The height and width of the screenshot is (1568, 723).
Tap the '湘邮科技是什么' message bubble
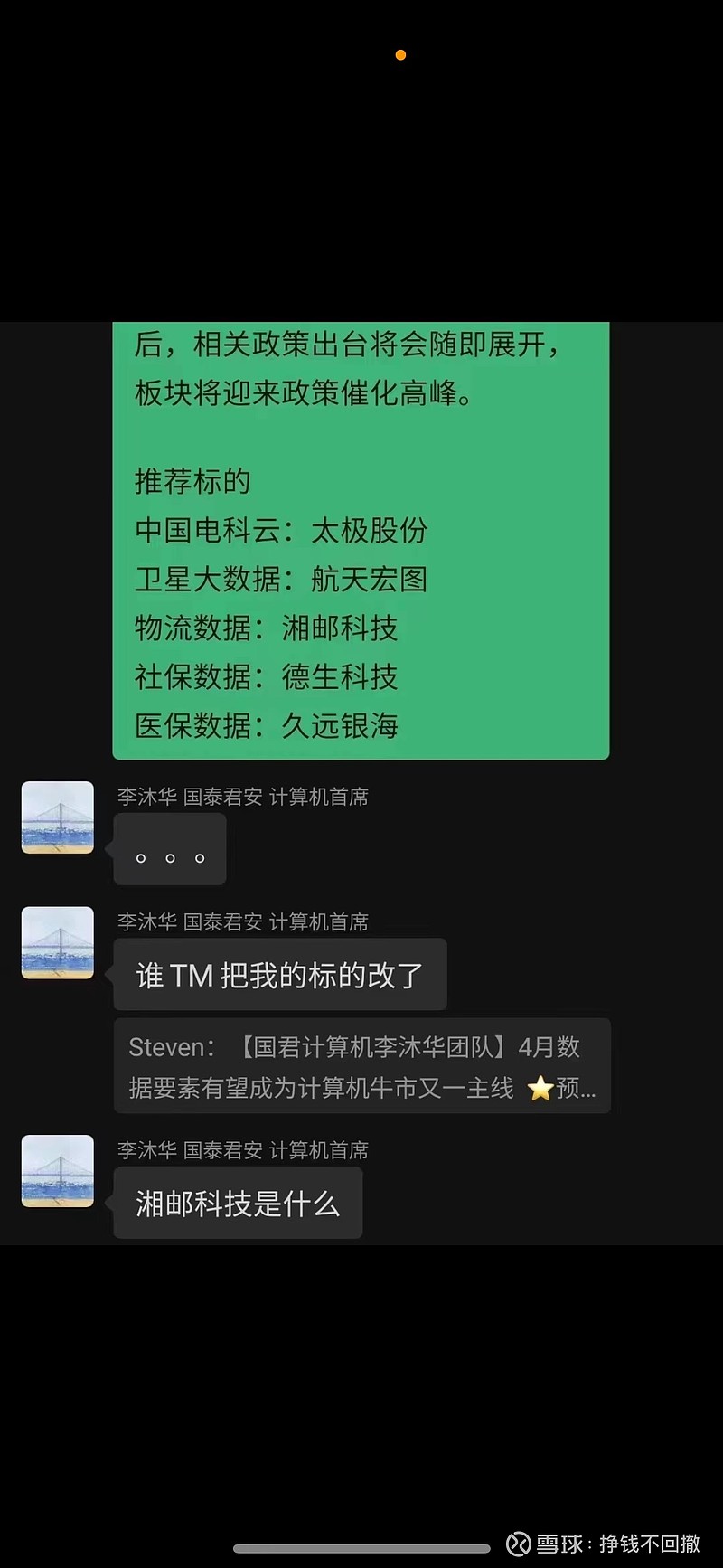(238, 1204)
